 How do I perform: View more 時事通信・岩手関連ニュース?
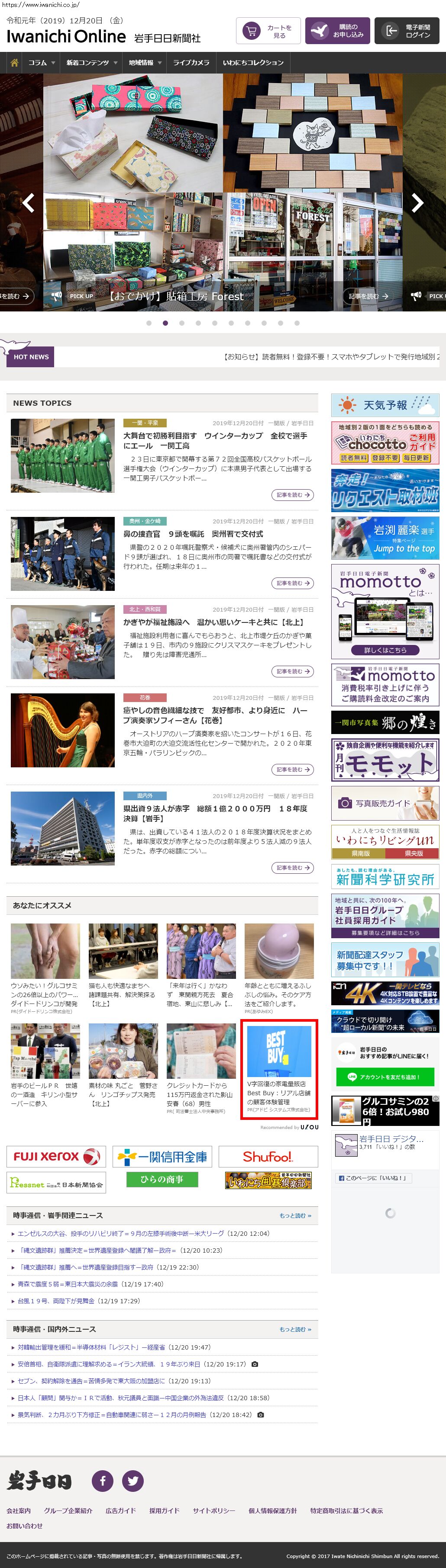pos(295,1215)
